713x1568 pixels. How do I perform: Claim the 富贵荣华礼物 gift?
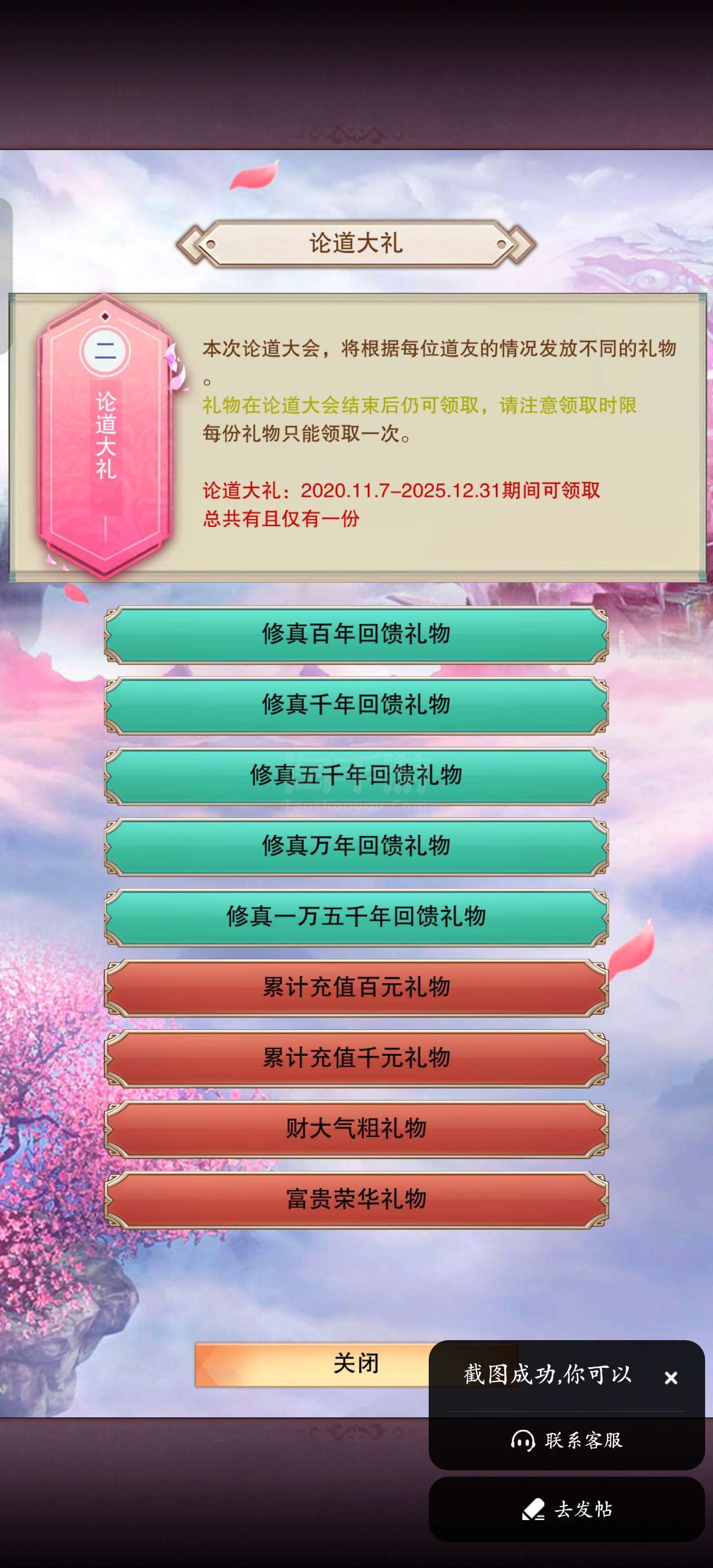point(356,1199)
